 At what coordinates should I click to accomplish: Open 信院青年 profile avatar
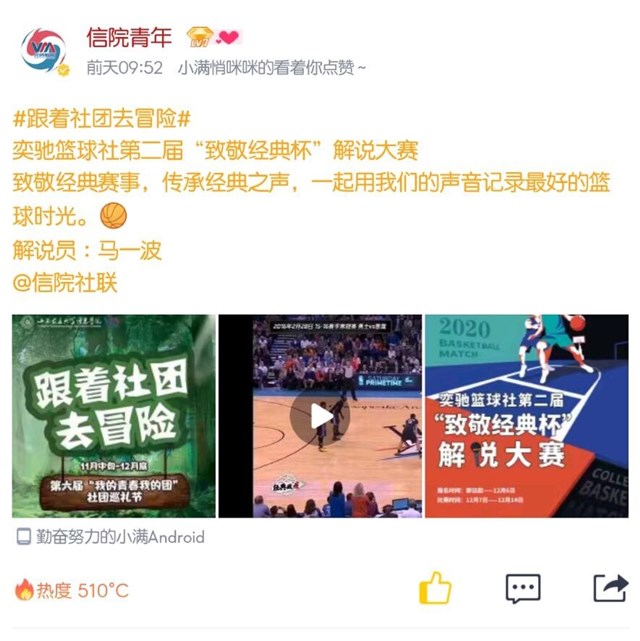(x=43, y=50)
